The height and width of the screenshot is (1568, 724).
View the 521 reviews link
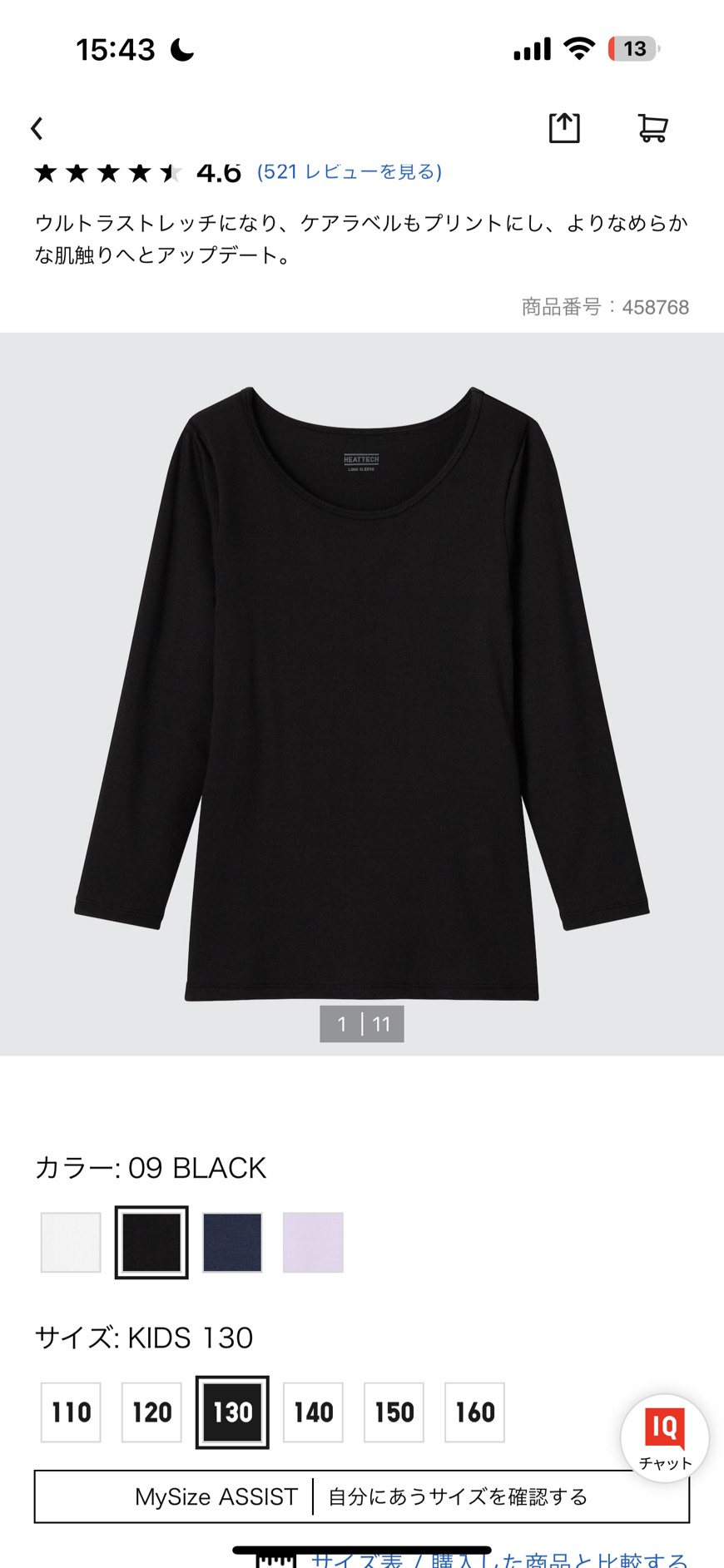tap(350, 171)
